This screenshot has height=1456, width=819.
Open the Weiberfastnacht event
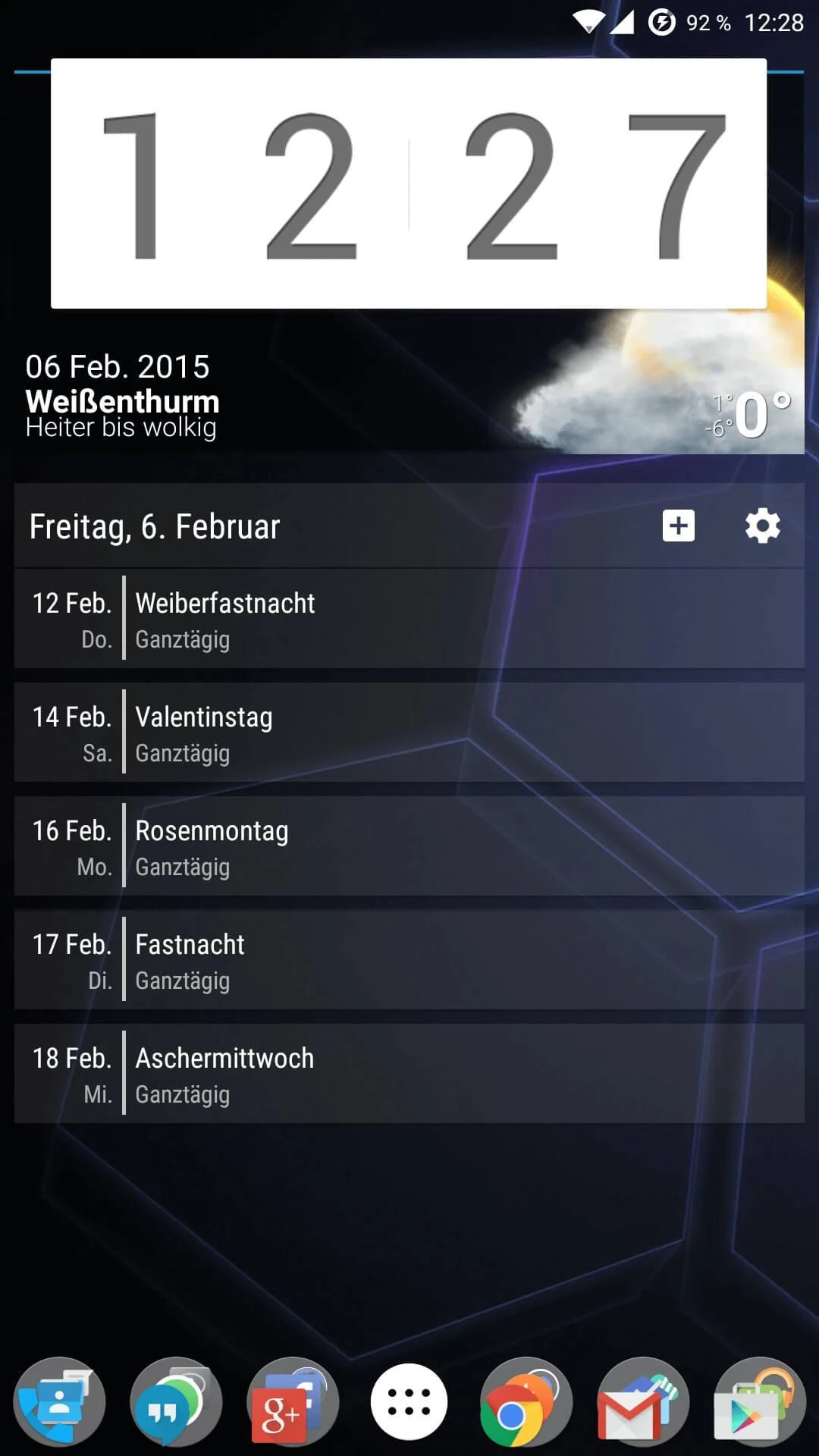pyautogui.click(x=409, y=619)
